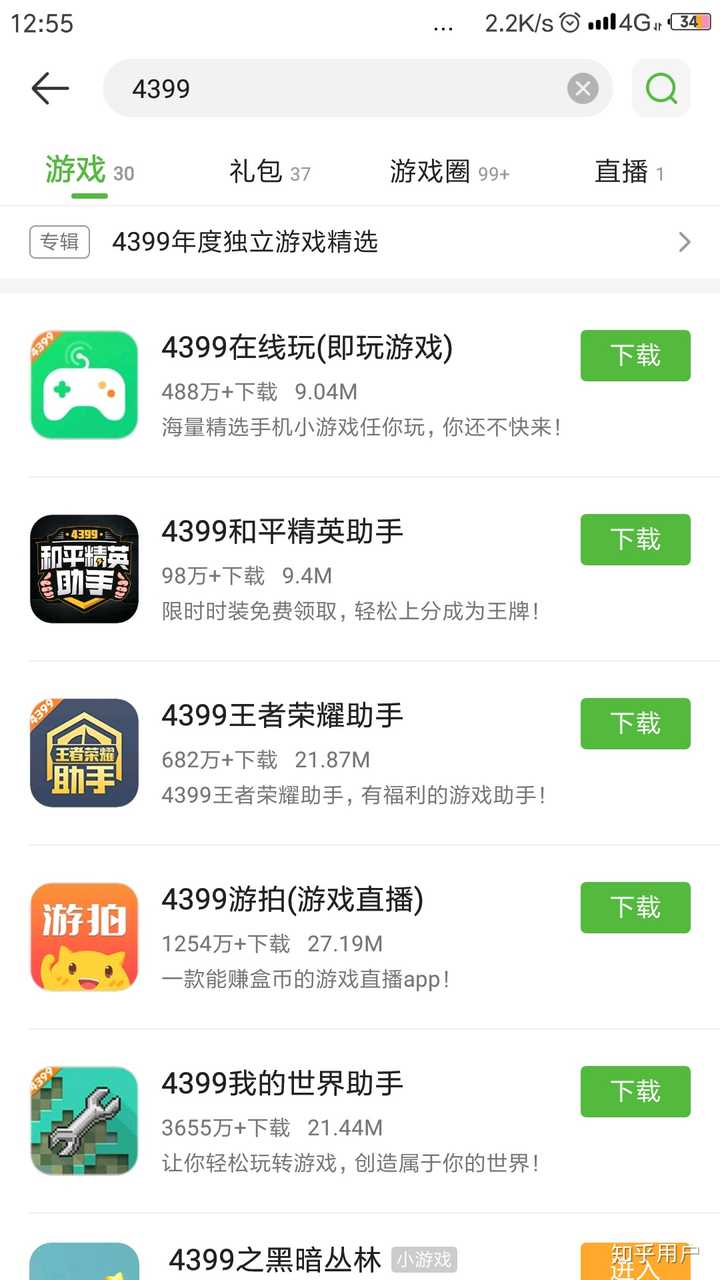
Task: Expand the 4399年度独立游戏精选 album row
Action: coord(360,242)
